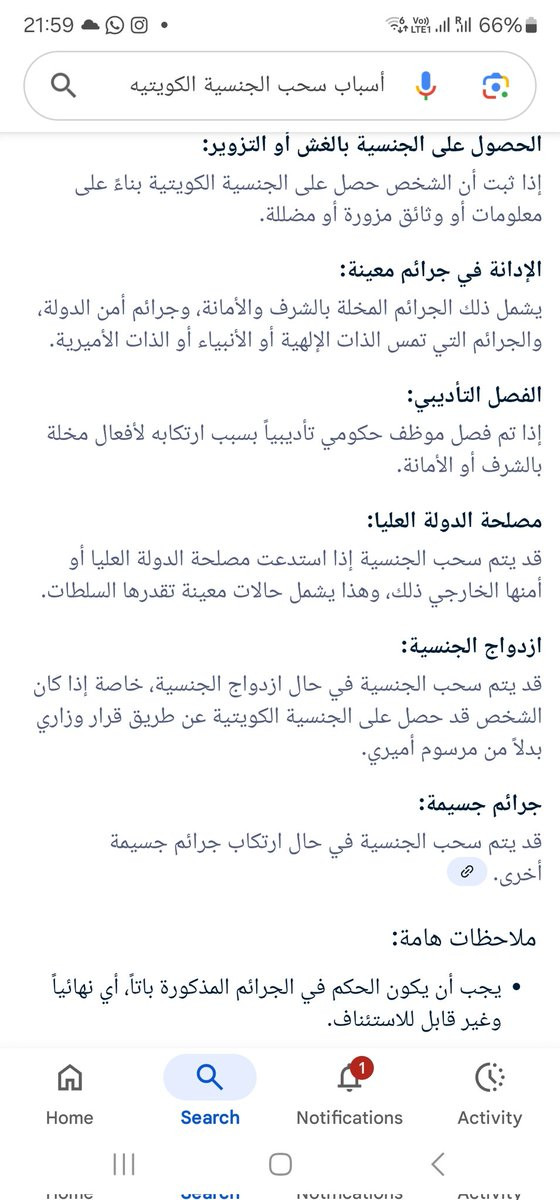Tap the search magnifier icon in search bar
Screen dimensions: 560x1200
(63, 86)
